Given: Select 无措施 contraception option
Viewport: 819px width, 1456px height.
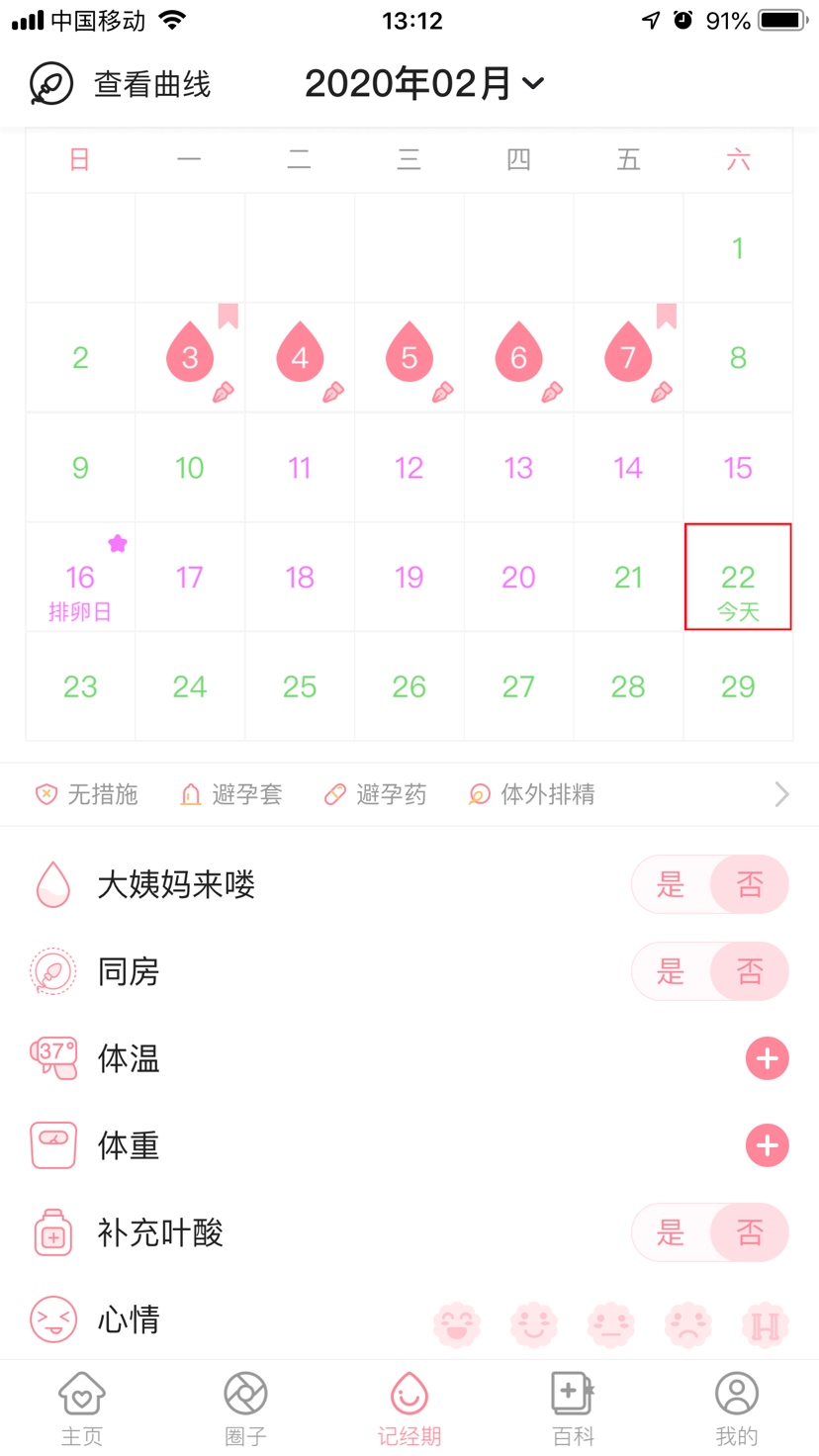Looking at the screenshot, I should 86,794.
